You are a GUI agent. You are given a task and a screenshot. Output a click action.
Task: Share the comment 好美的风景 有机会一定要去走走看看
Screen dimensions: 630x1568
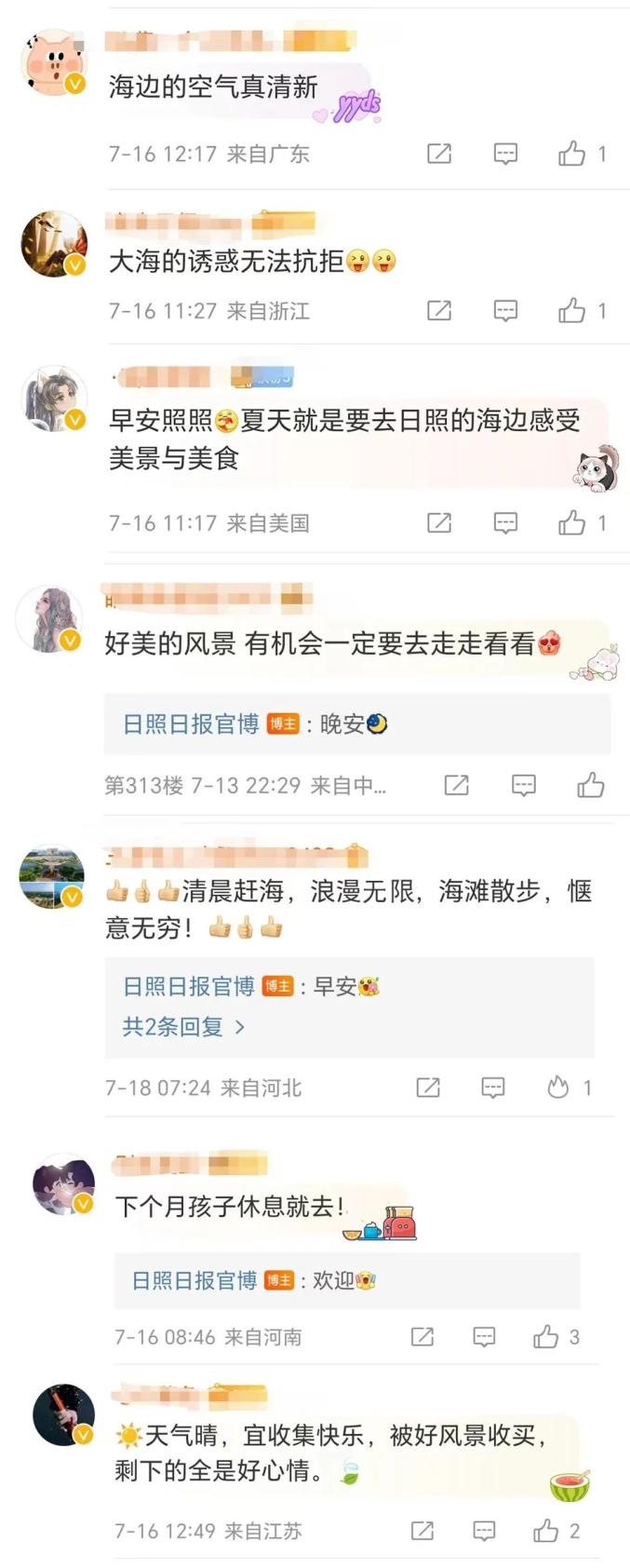pos(456,785)
